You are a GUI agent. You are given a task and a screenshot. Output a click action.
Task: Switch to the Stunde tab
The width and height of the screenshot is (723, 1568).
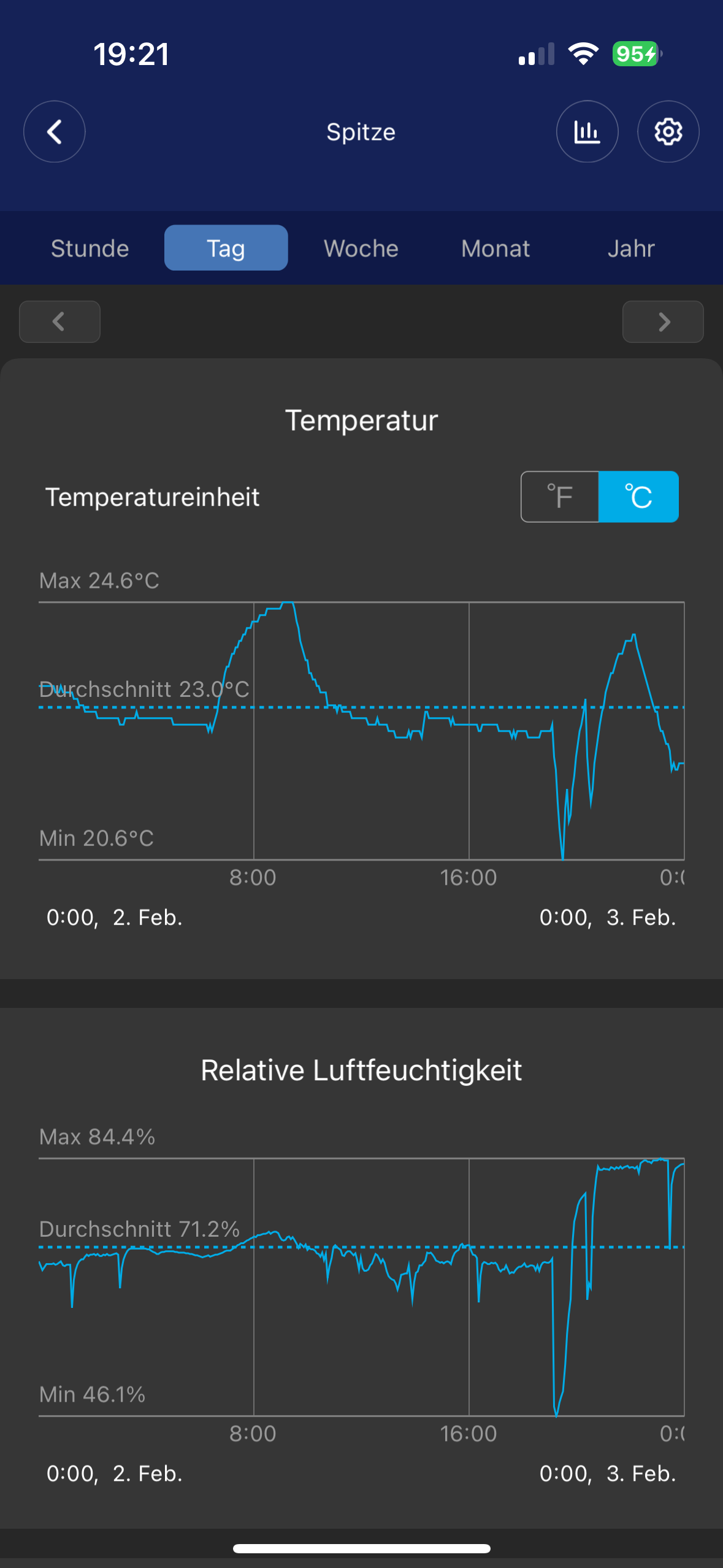[90, 248]
